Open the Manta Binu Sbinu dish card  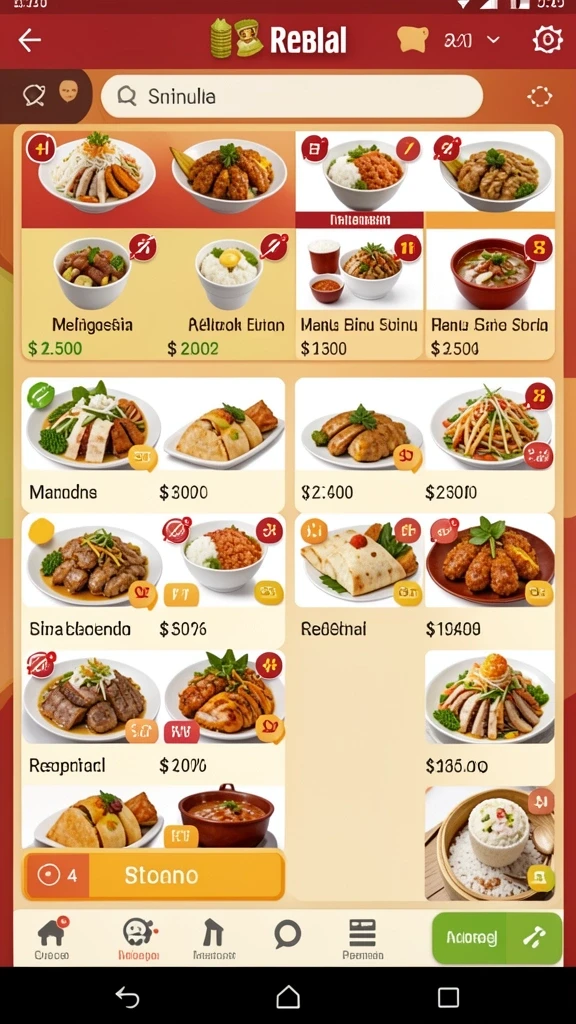(x=359, y=294)
